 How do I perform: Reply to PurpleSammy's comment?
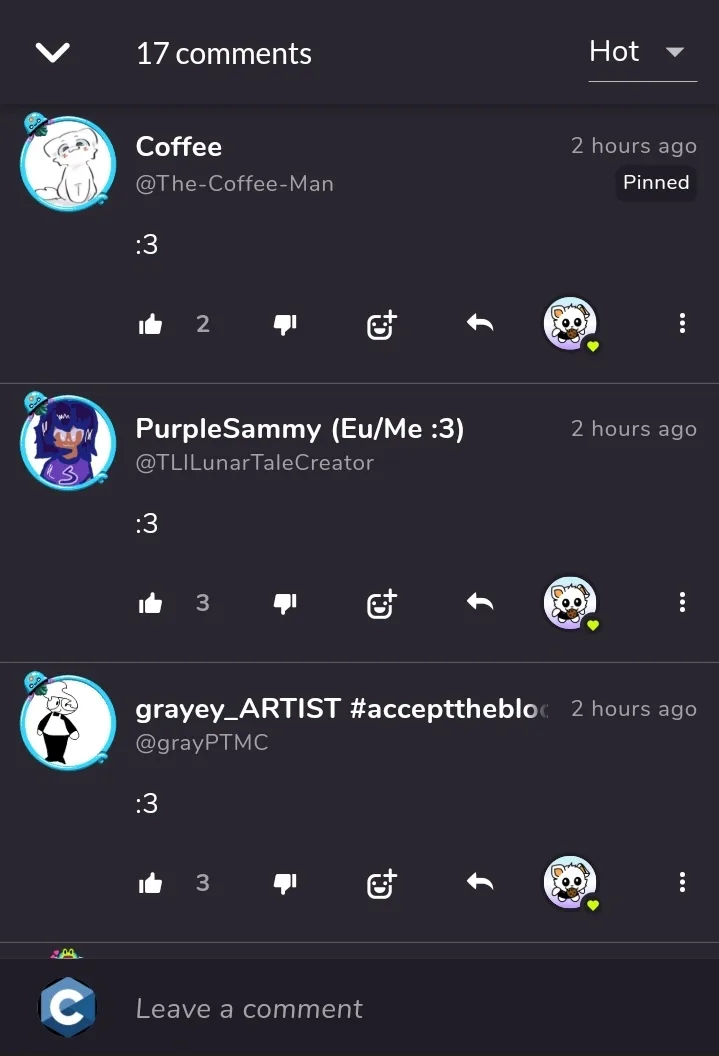(x=480, y=602)
